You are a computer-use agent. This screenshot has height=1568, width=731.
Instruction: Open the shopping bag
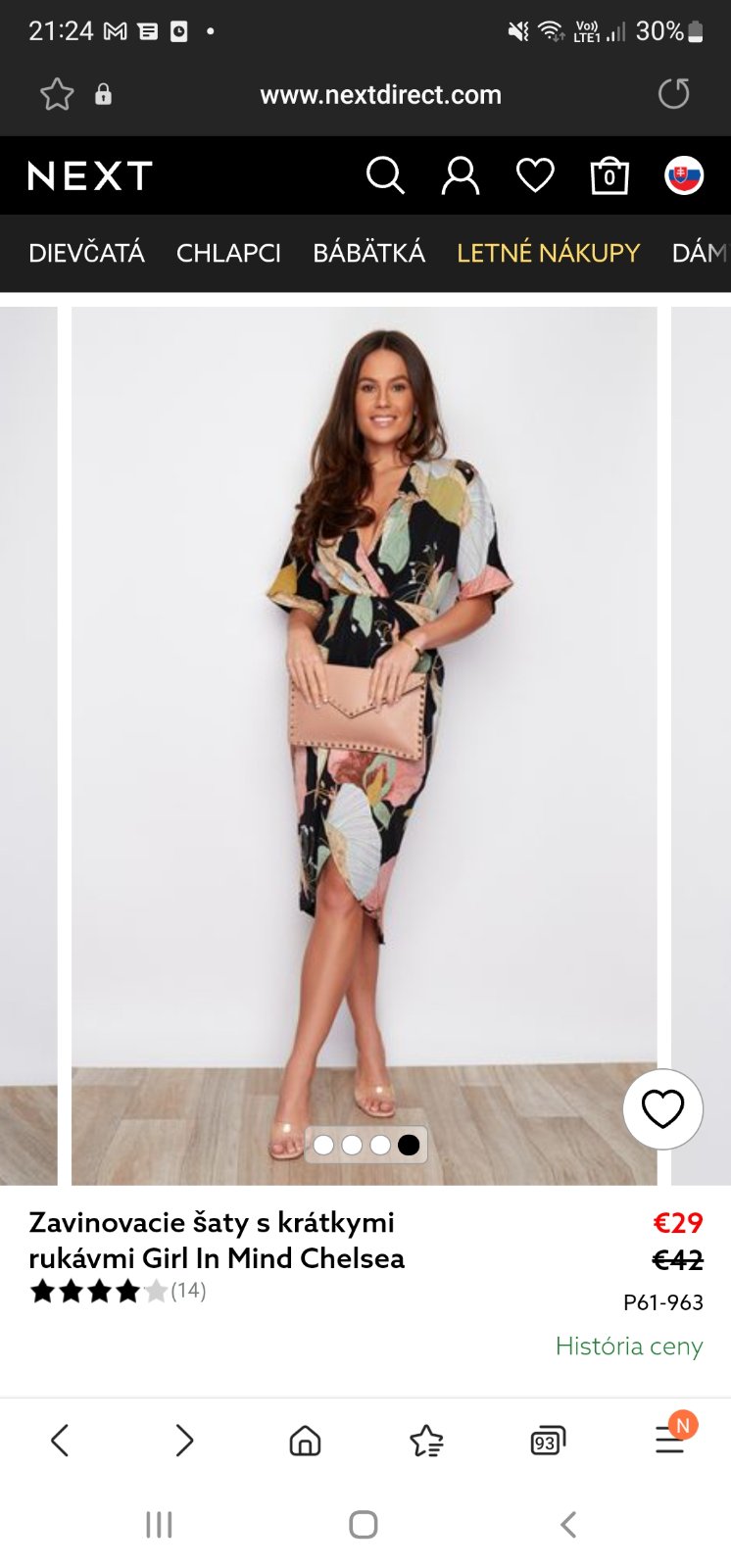609,176
